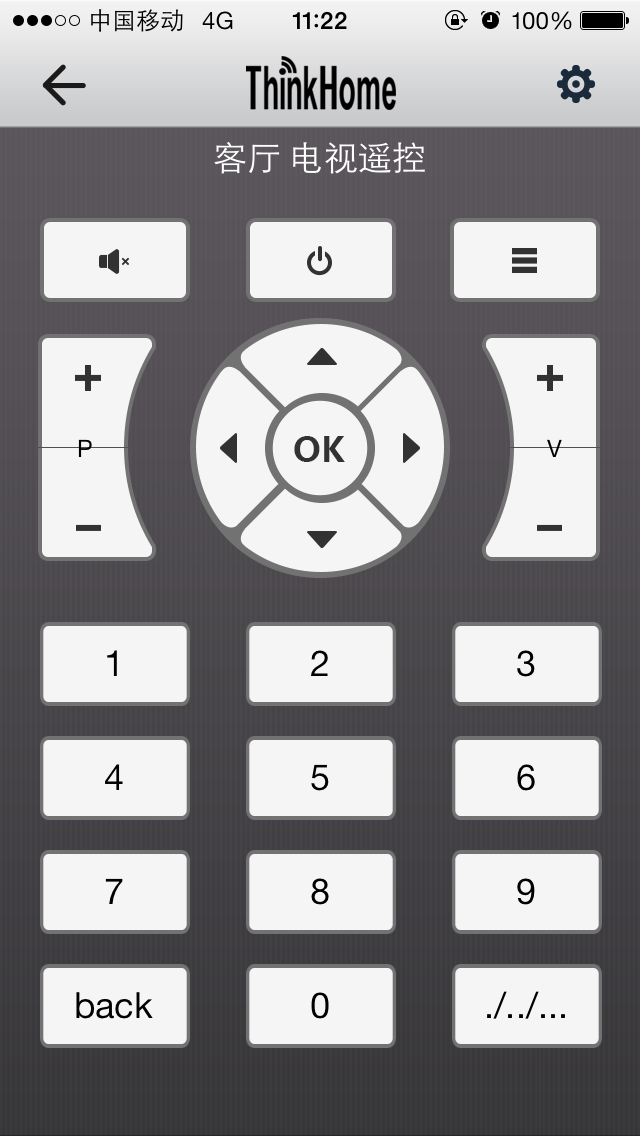Tap the left arrow on d-pad
640x1136 pixels.
[x=229, y=449]
